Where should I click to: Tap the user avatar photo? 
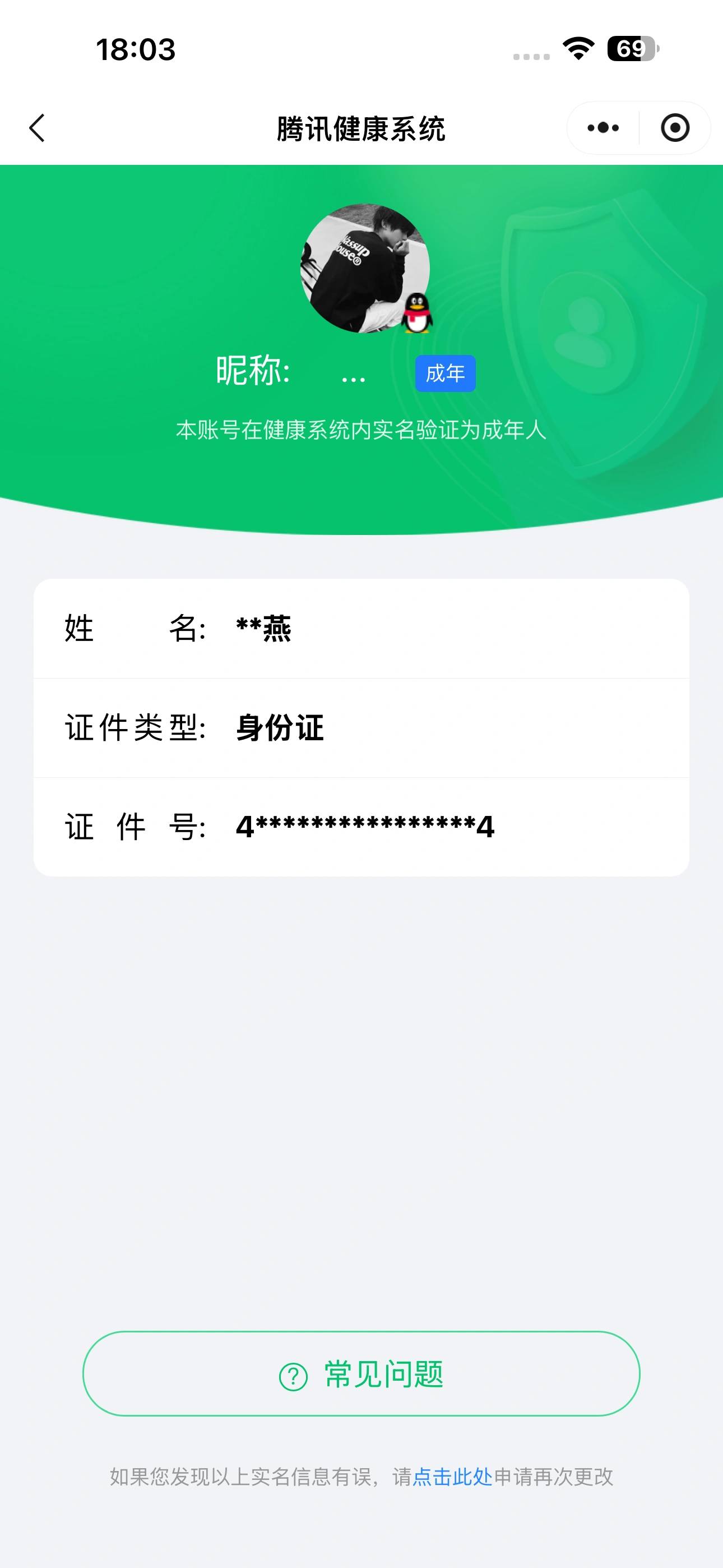click(x=361, y=268)
